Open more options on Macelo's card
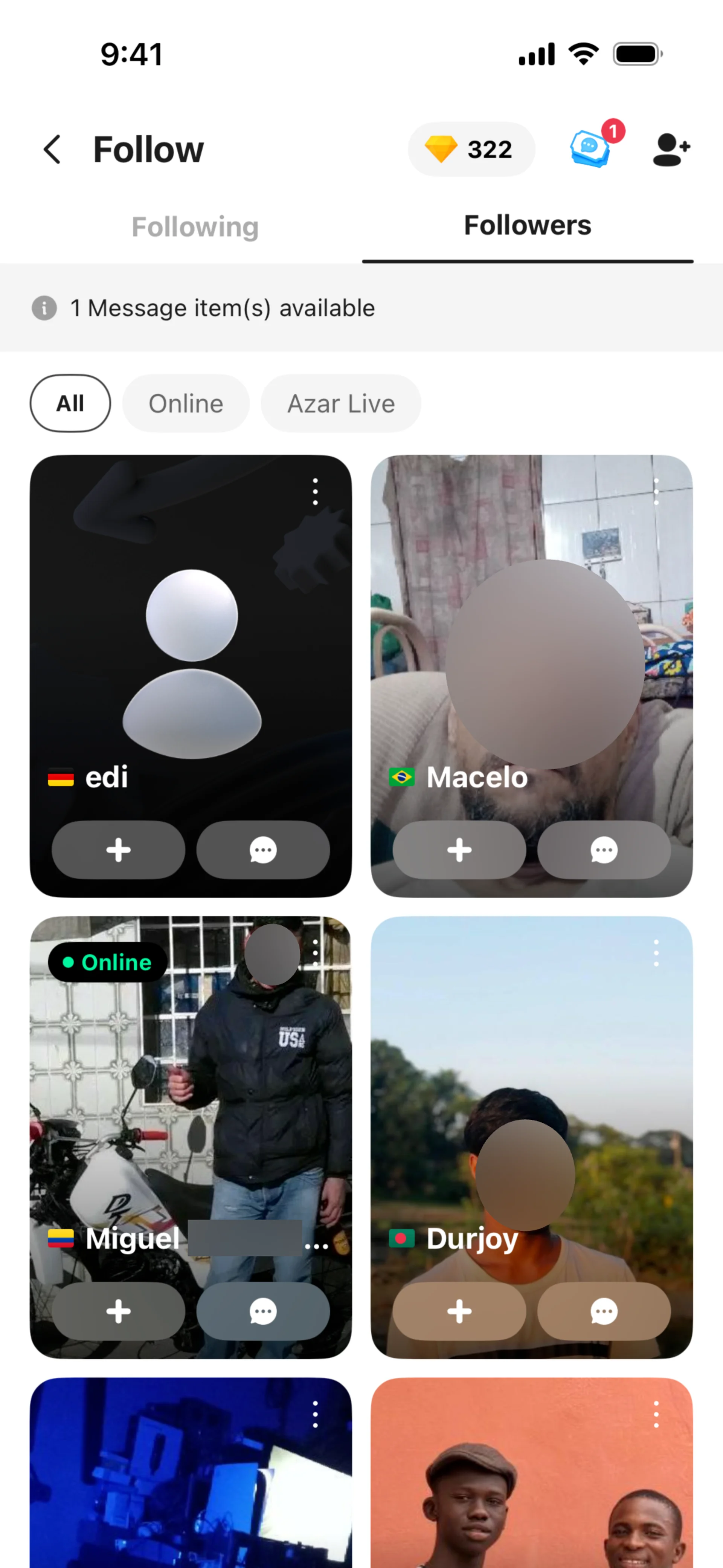Image resolution: width=723 pixels, height=1568 pixels. 656,491
